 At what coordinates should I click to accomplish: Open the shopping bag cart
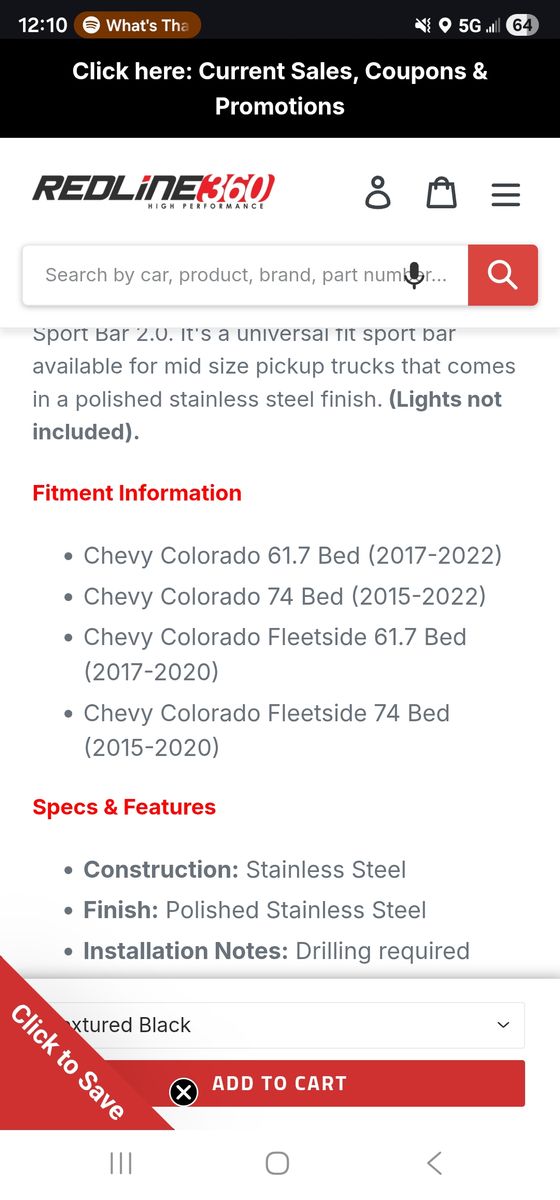441,192
